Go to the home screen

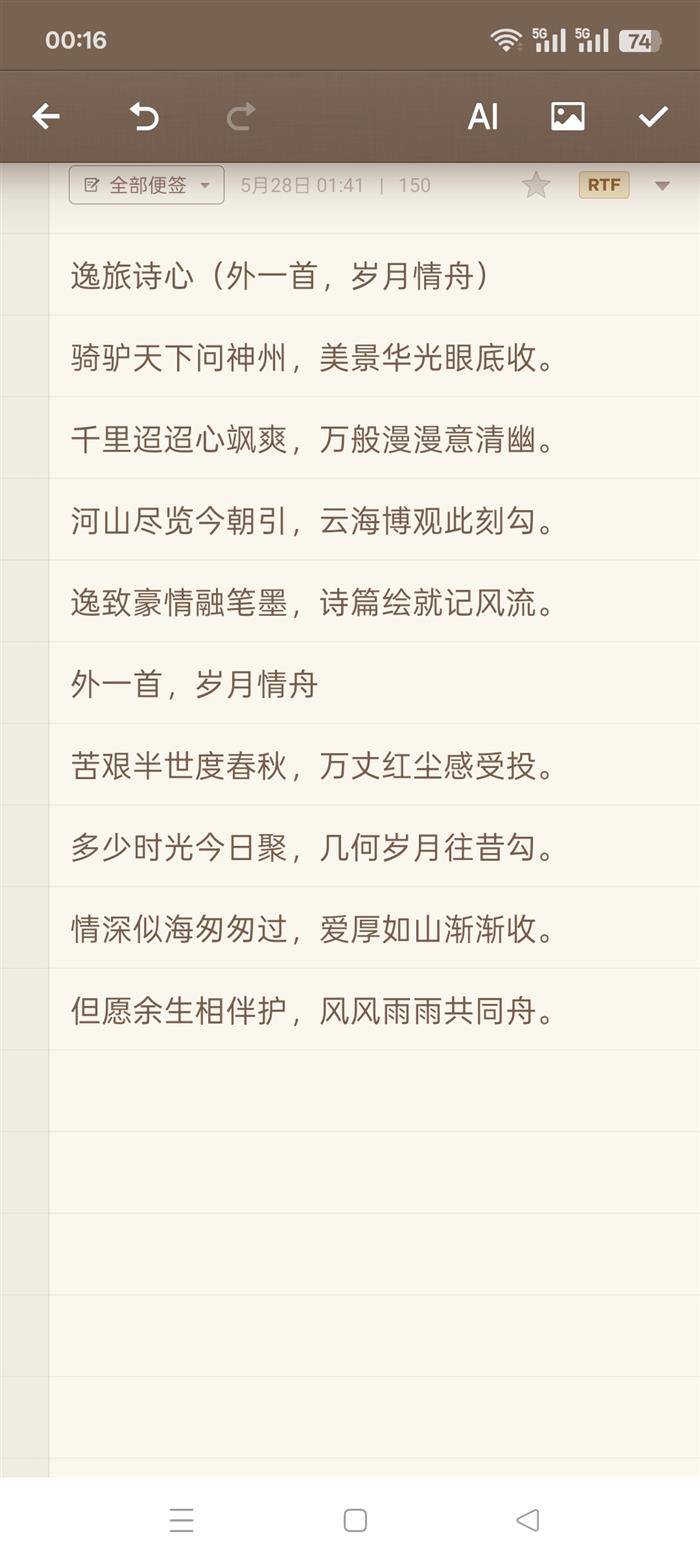coord(355,1521)
